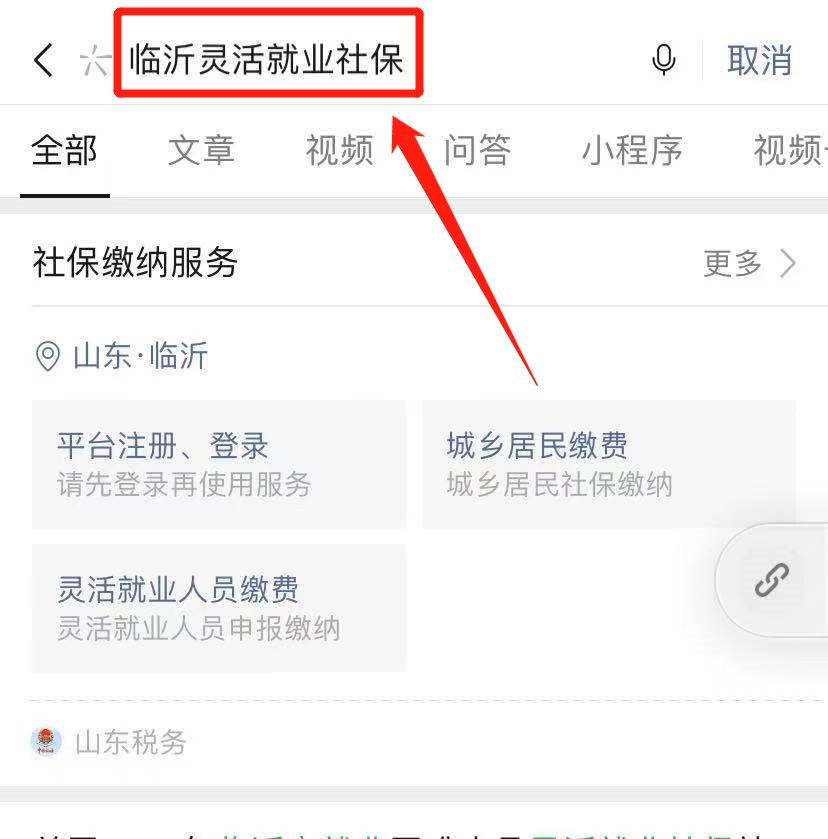
Task: Open the 山东税务 provider account
Action: (x=110, y=742)
